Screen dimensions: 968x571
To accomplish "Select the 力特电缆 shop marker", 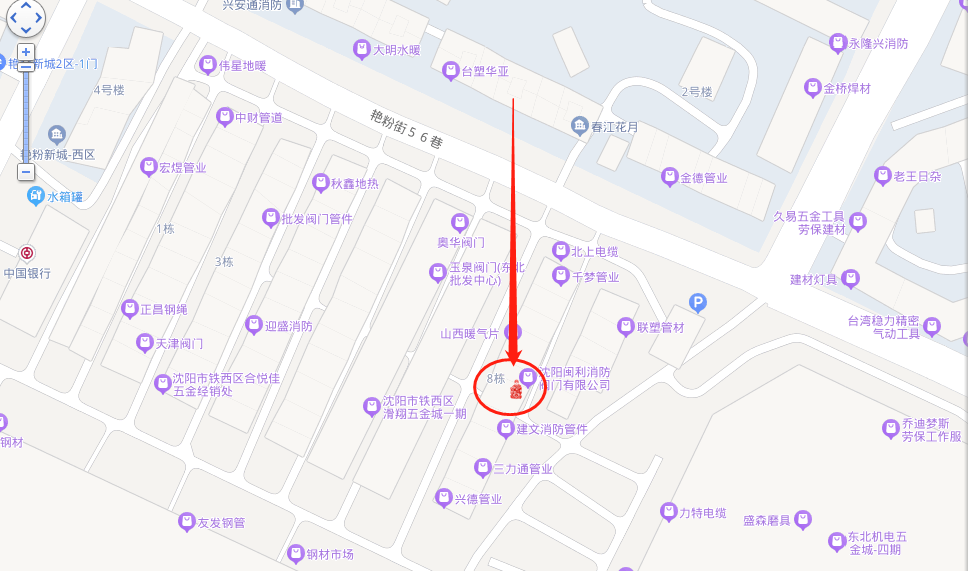I will (669, 512).
